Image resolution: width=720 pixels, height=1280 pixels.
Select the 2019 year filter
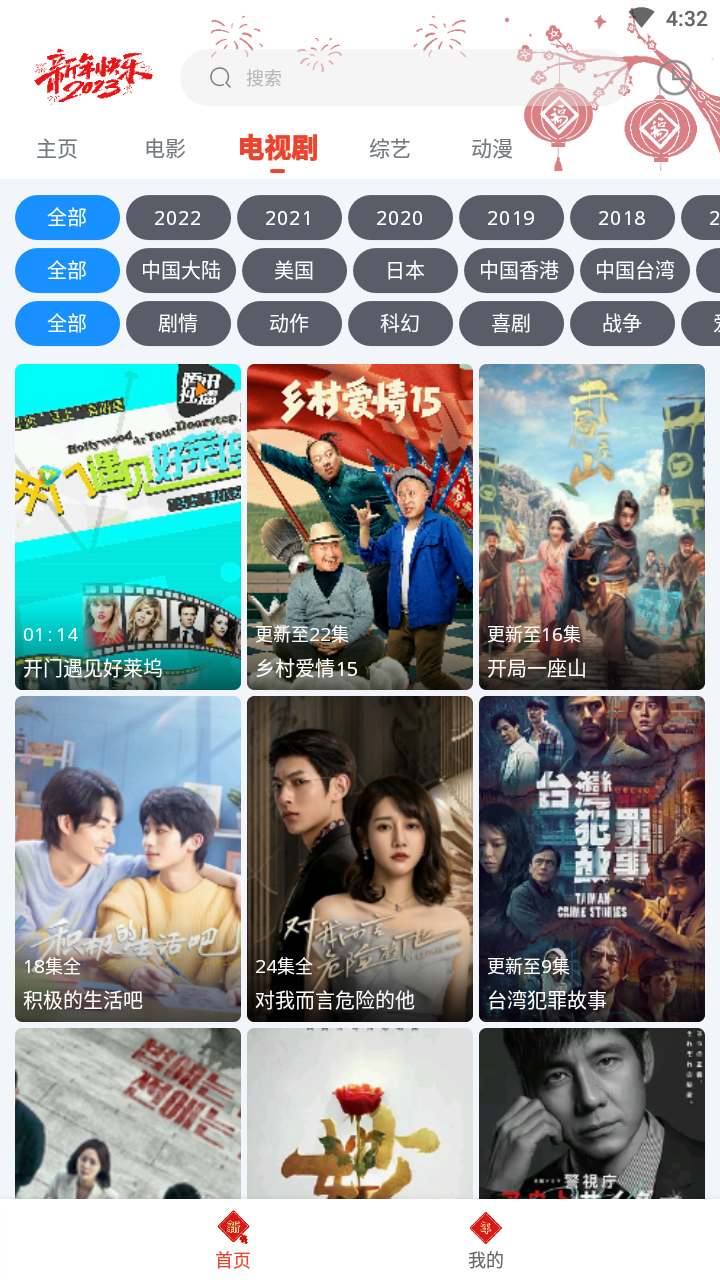point(511,217)
